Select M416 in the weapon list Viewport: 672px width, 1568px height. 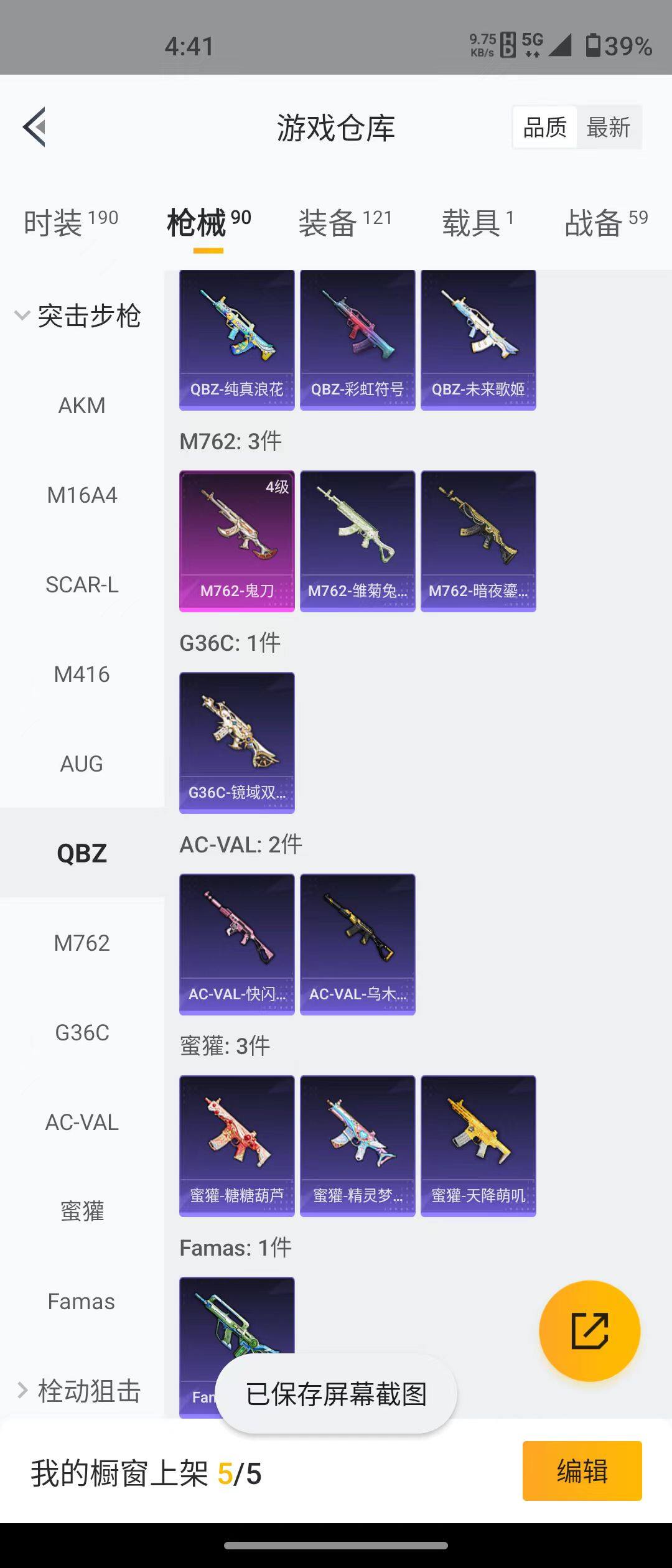pyautogui.click(x=82, y=674)
